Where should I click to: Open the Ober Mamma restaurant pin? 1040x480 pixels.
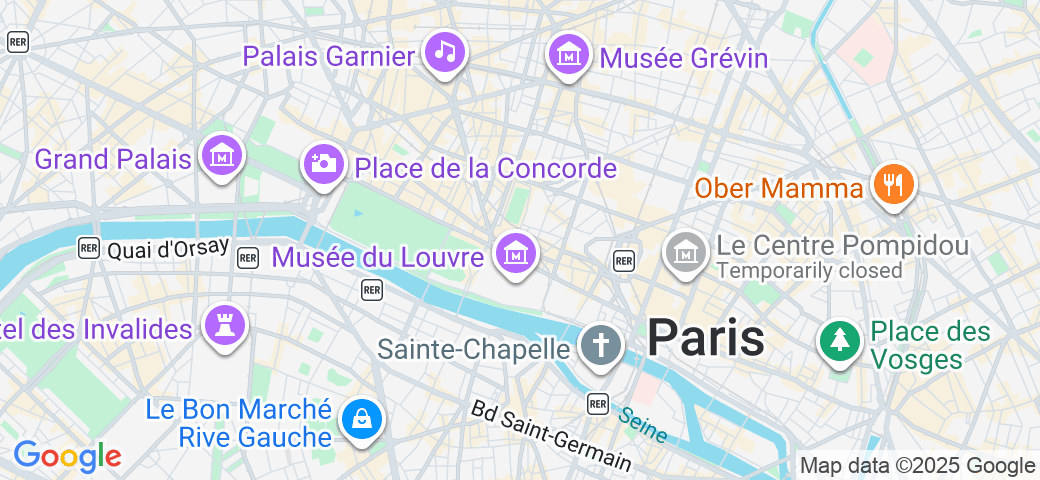coord(889,184)
